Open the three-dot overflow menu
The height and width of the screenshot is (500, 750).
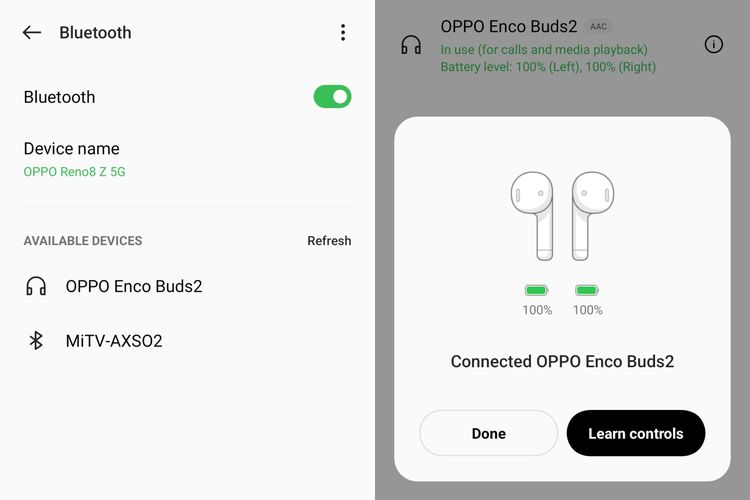343,33
